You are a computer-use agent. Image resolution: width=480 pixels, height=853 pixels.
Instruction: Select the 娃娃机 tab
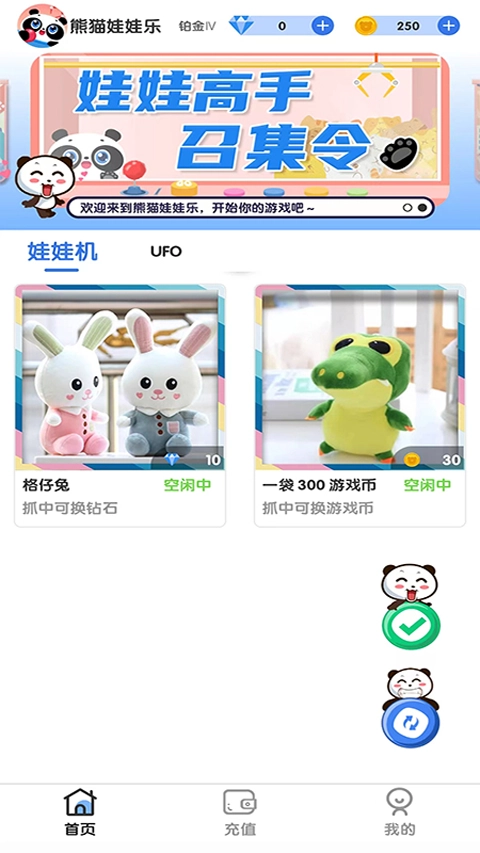(62, 252)
